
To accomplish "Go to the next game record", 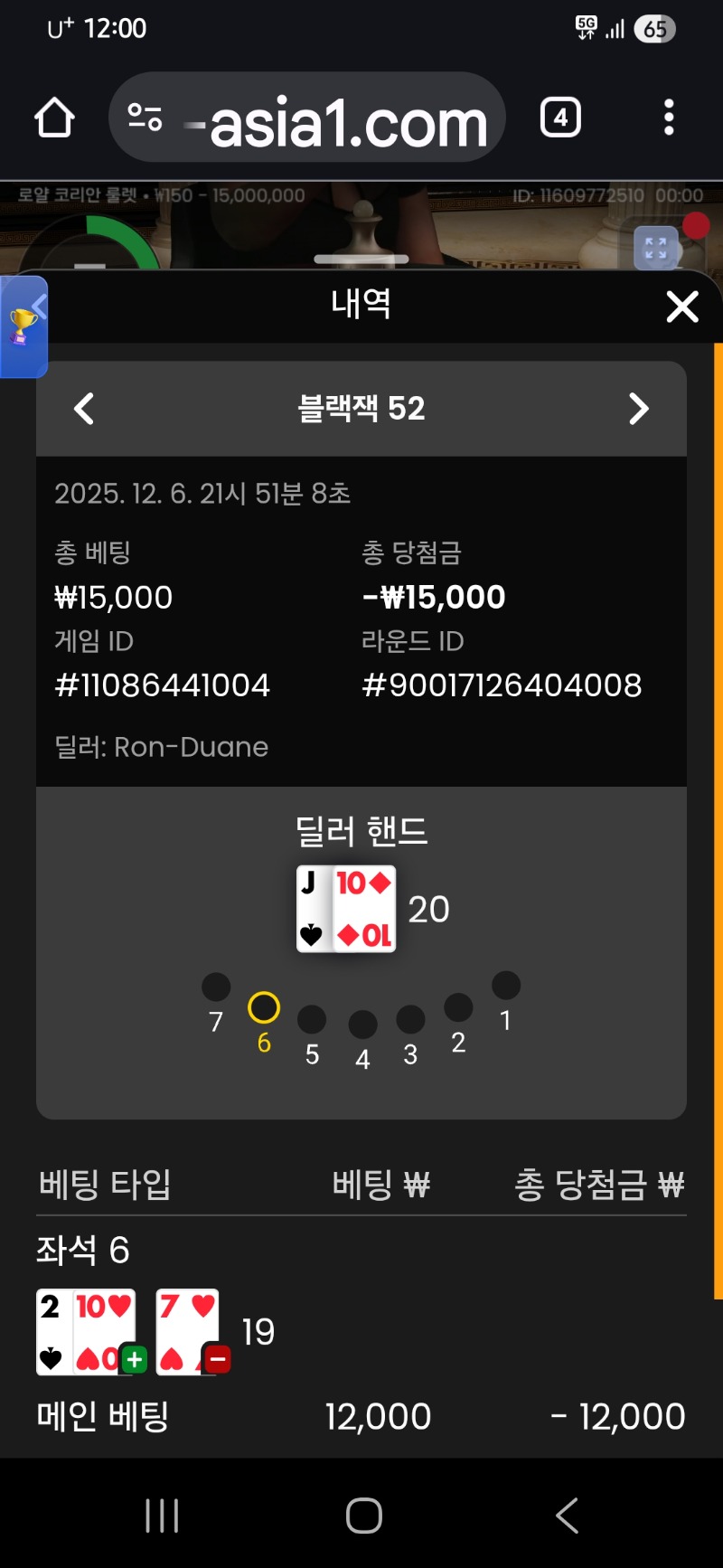I will 638,409.
